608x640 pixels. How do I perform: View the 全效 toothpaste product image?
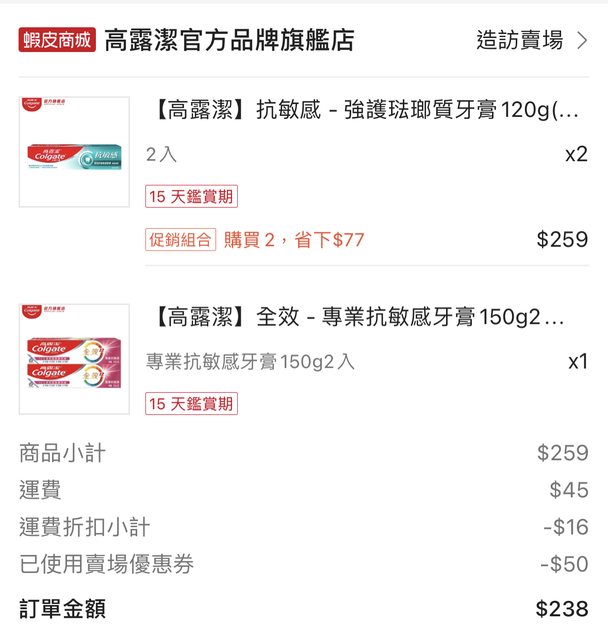point(74,359)
